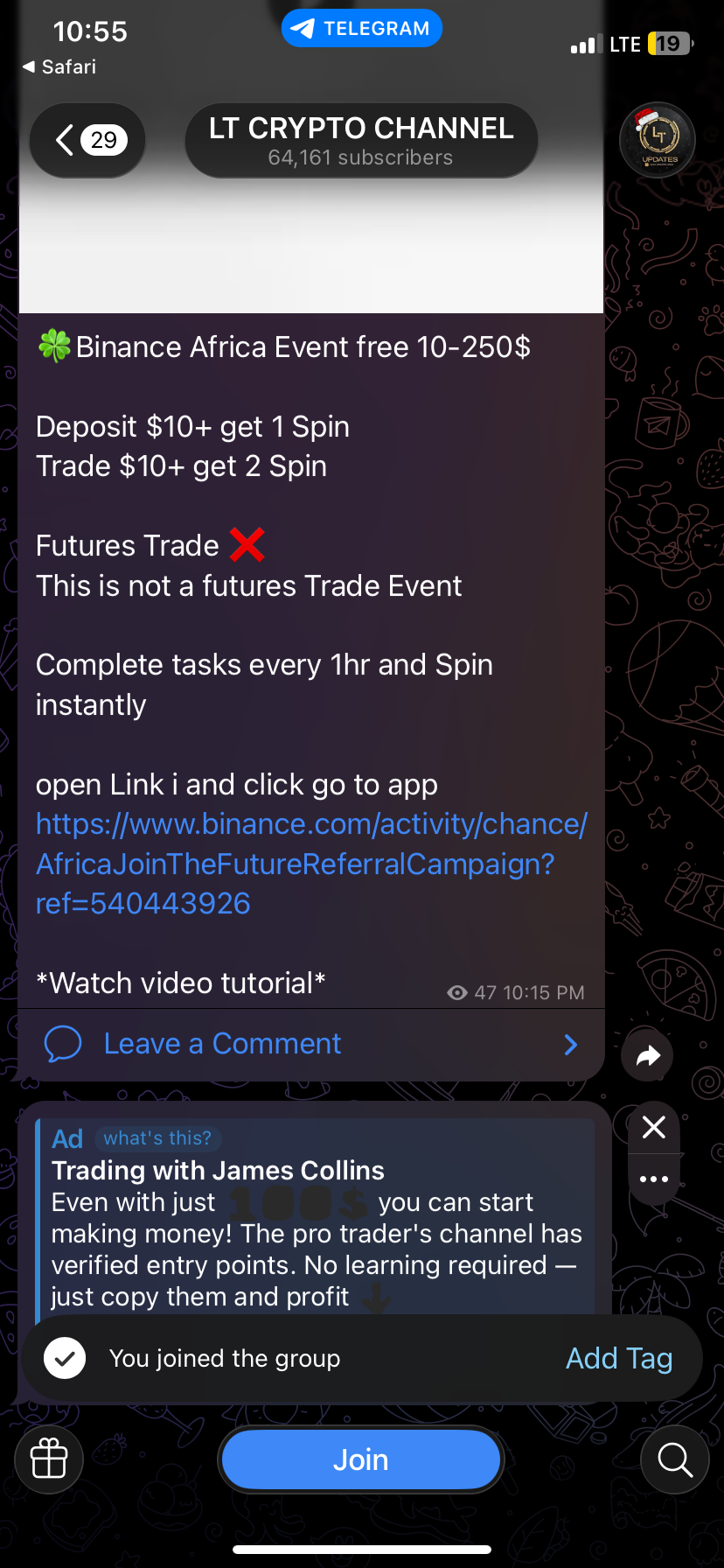Open the gift icon
This screenshot has width=724, height=1568.
[49, 1459]
